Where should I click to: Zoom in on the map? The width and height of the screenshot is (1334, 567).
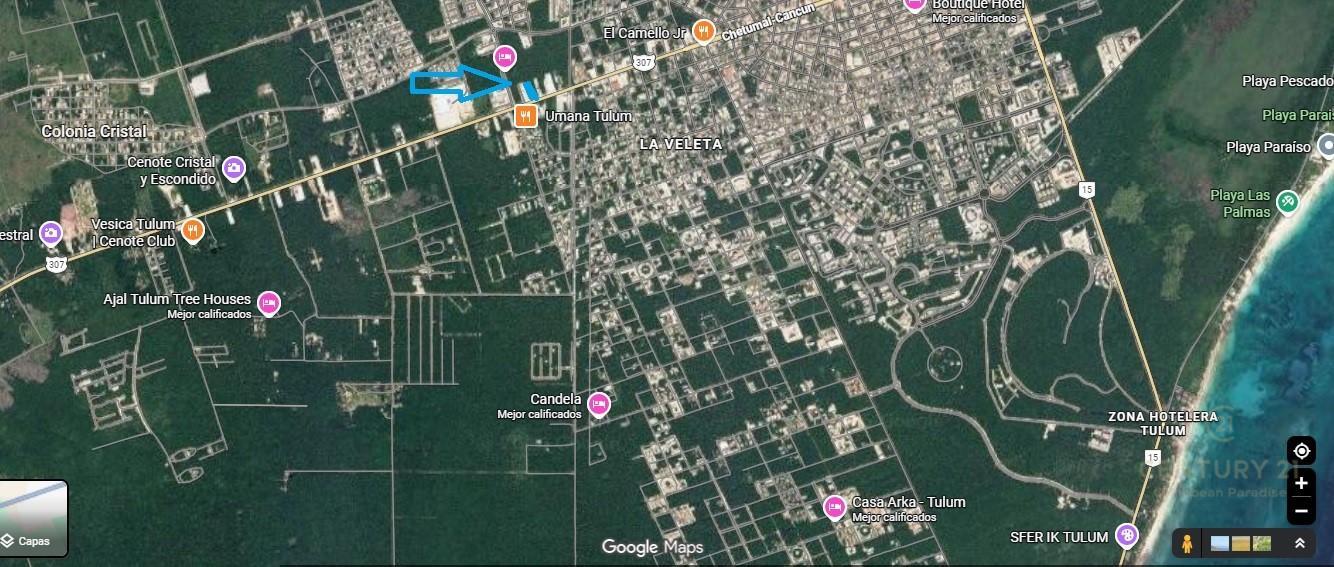point(1300,483)
